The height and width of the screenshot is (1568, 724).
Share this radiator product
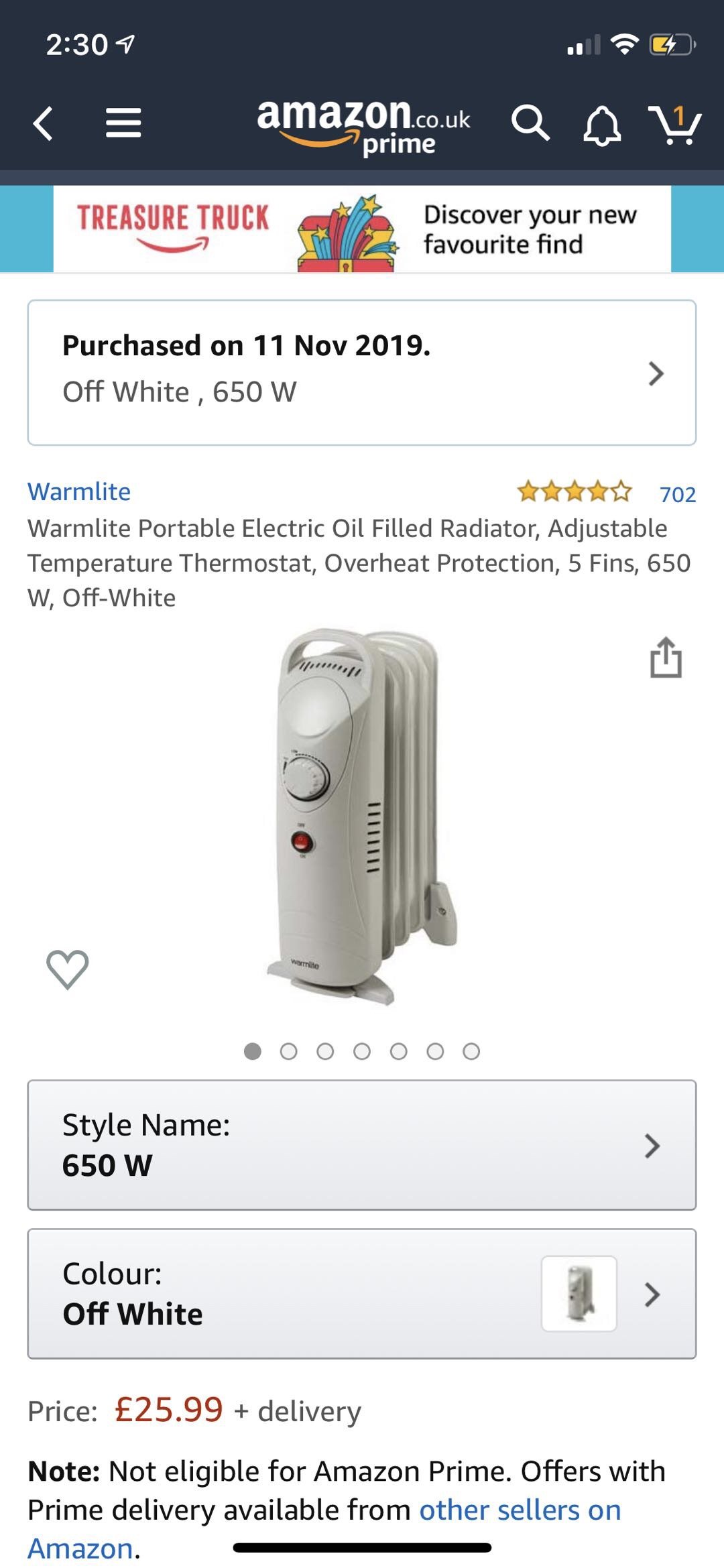665,658
